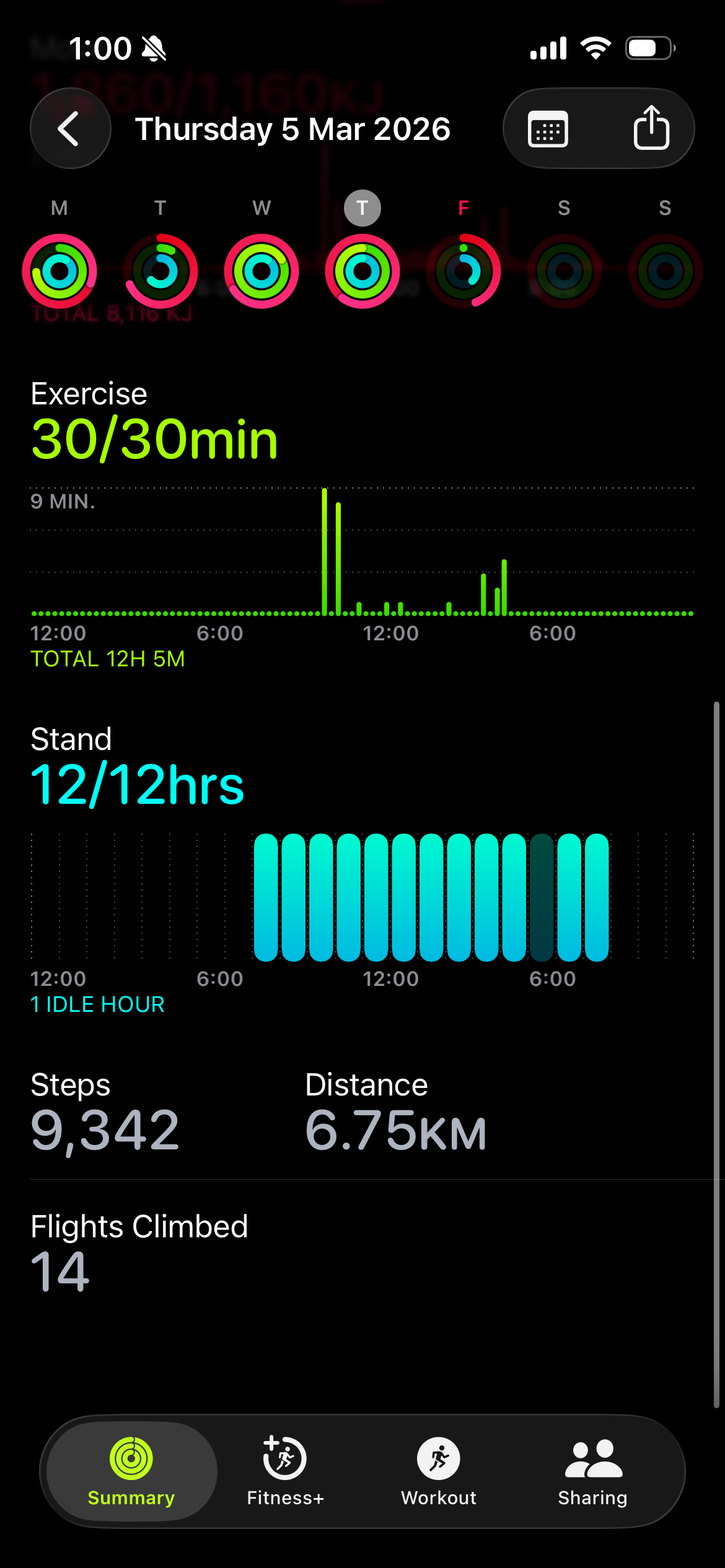Switch to the Workout tab
This screenshot has height=1568, width=725.
439,1471
